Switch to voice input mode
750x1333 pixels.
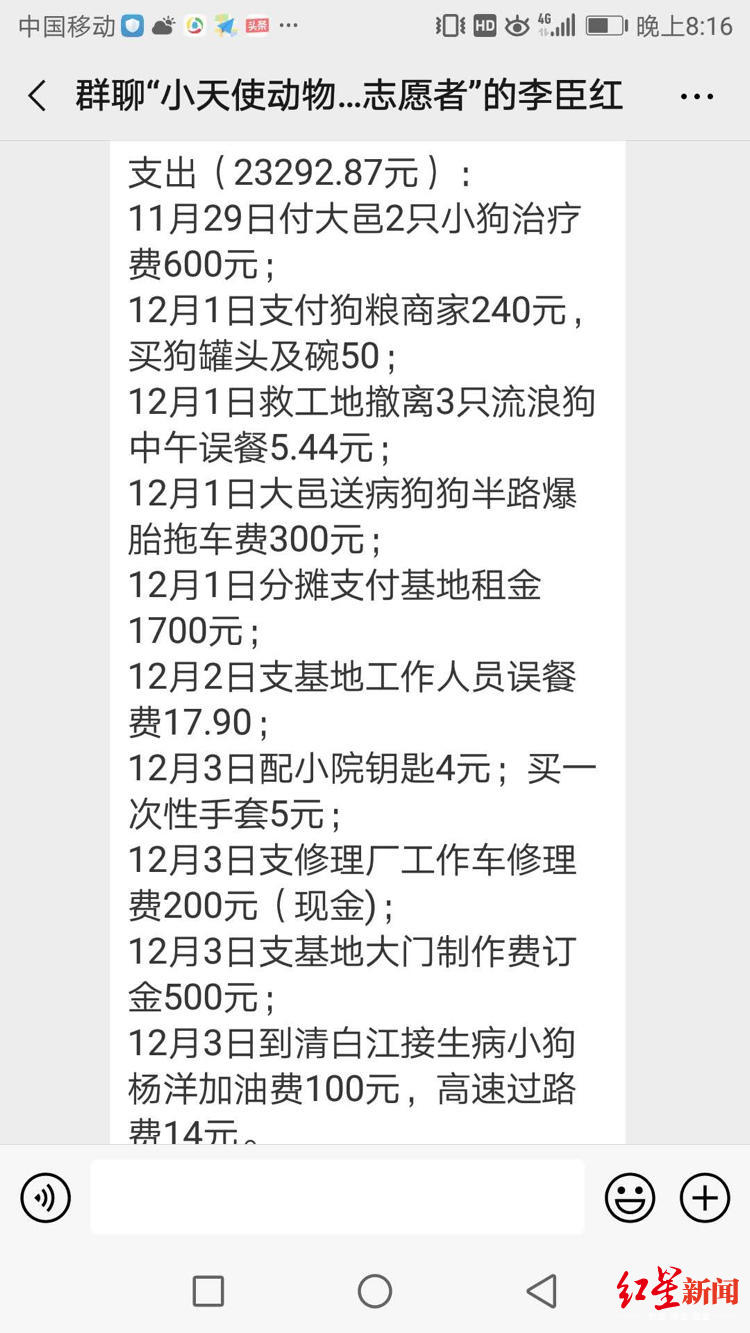click(46, 1197)
